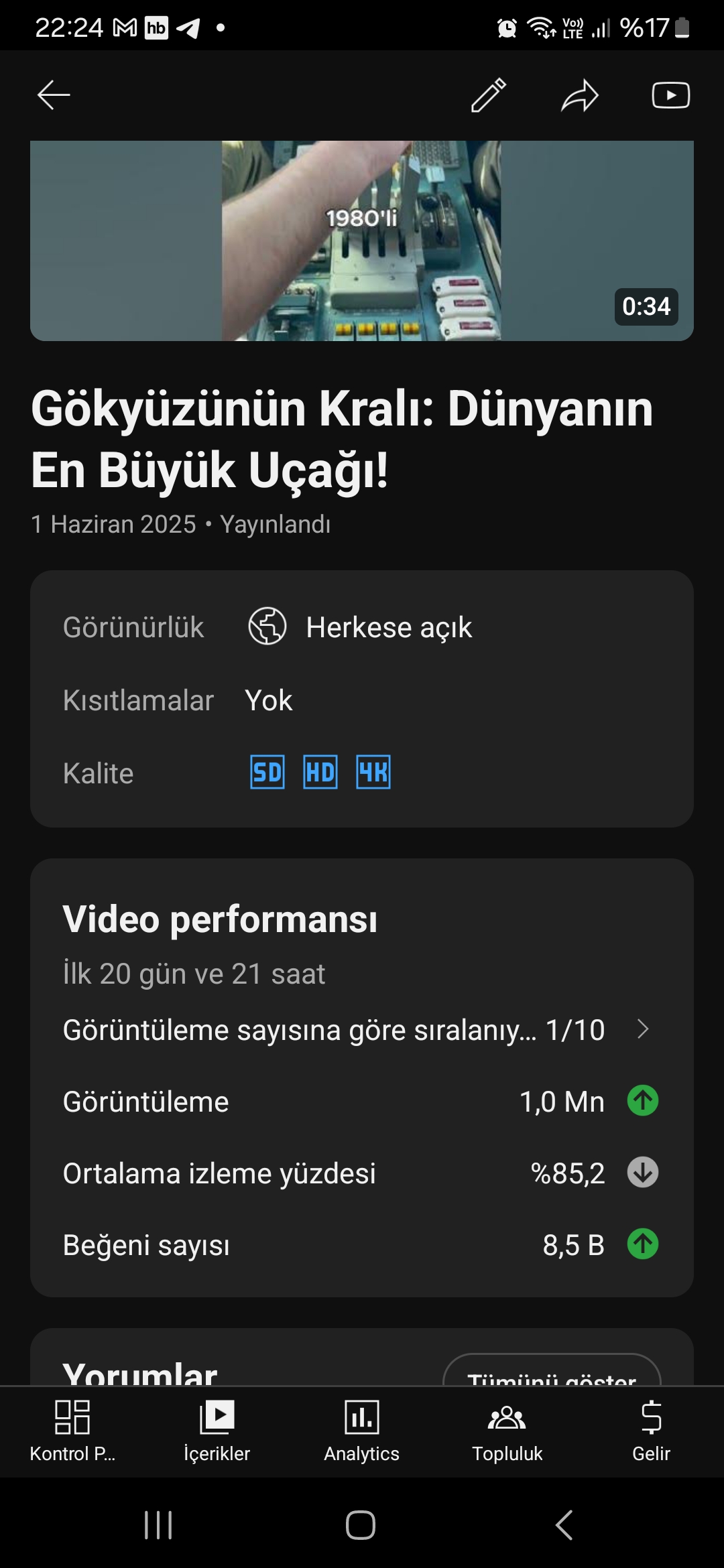Edit video details with the pencil icon

click(x=489, y=95)
